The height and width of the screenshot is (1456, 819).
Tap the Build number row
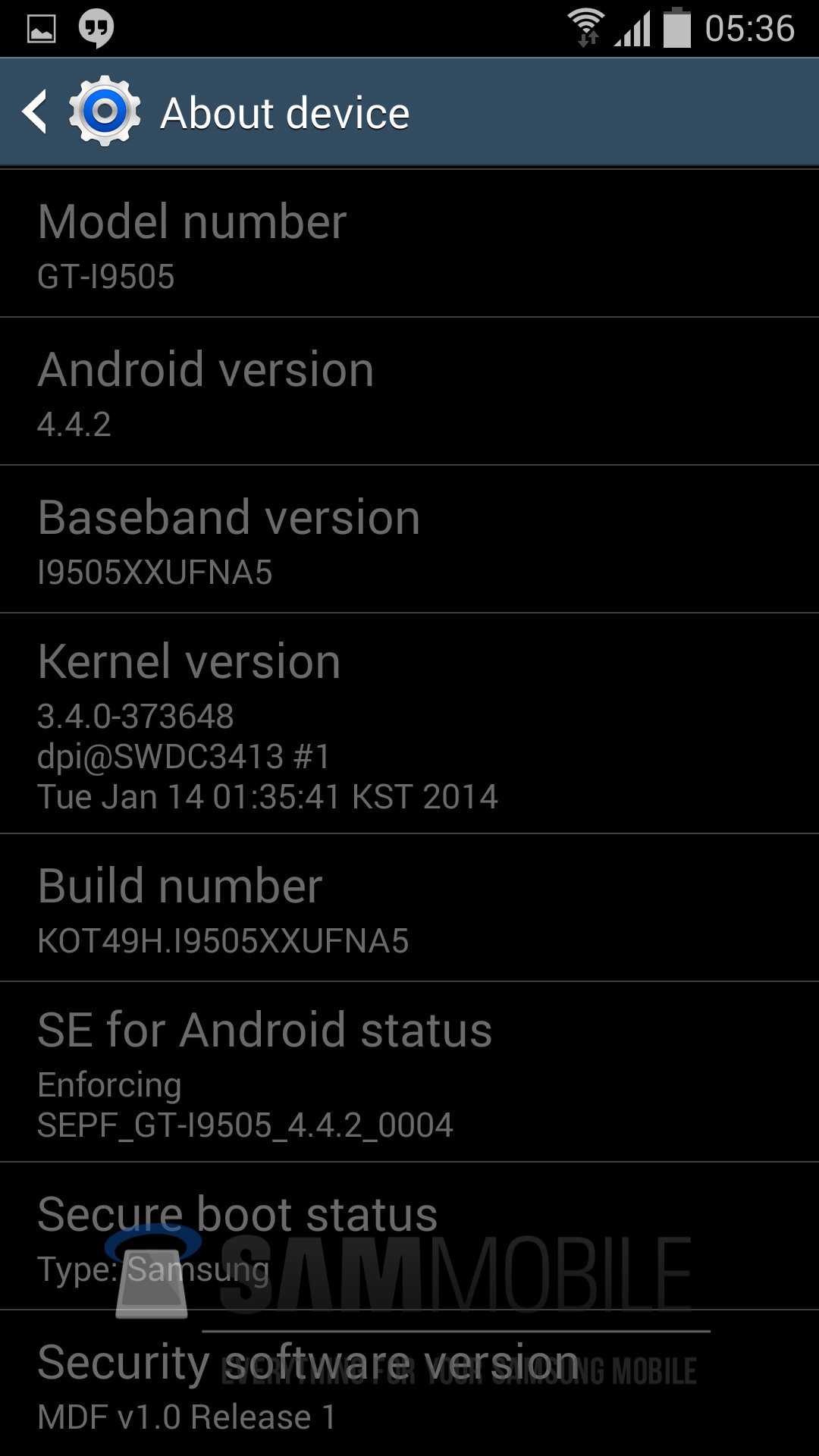409,908
